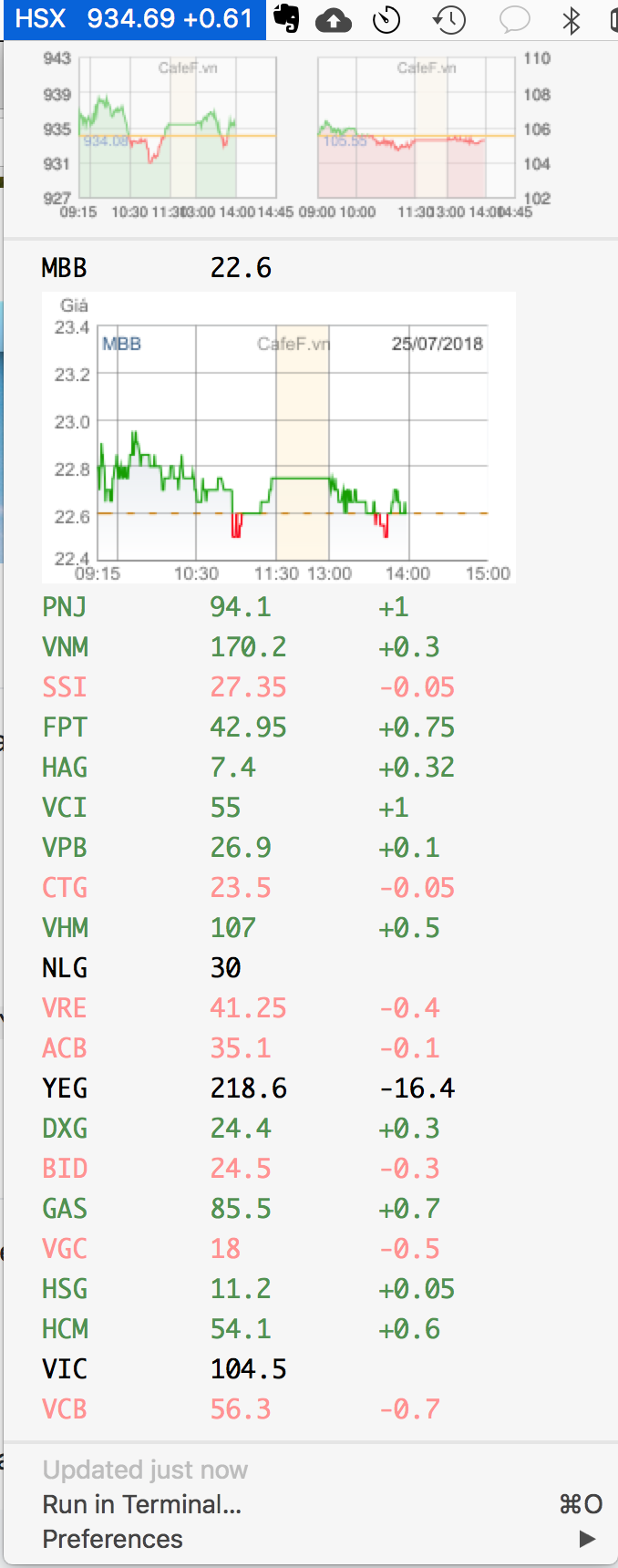Open the HSX index menu bar item

click(x=134, y=19)
